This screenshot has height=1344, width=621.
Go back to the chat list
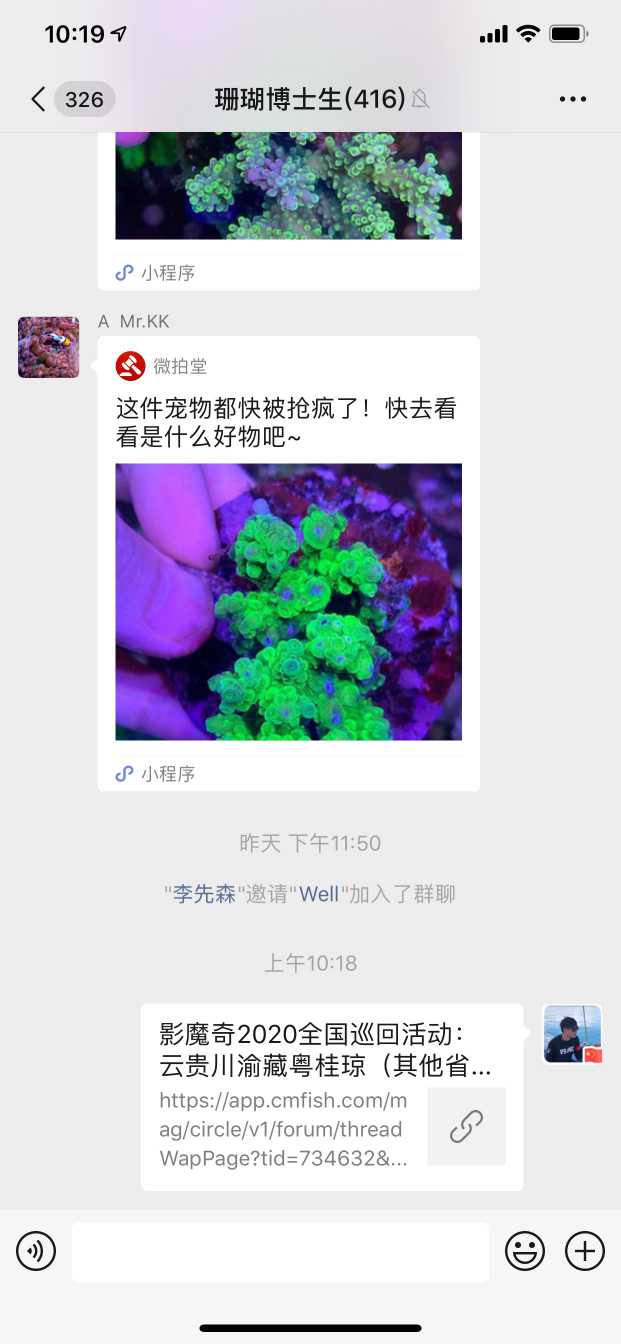click(x=38, y=99)
